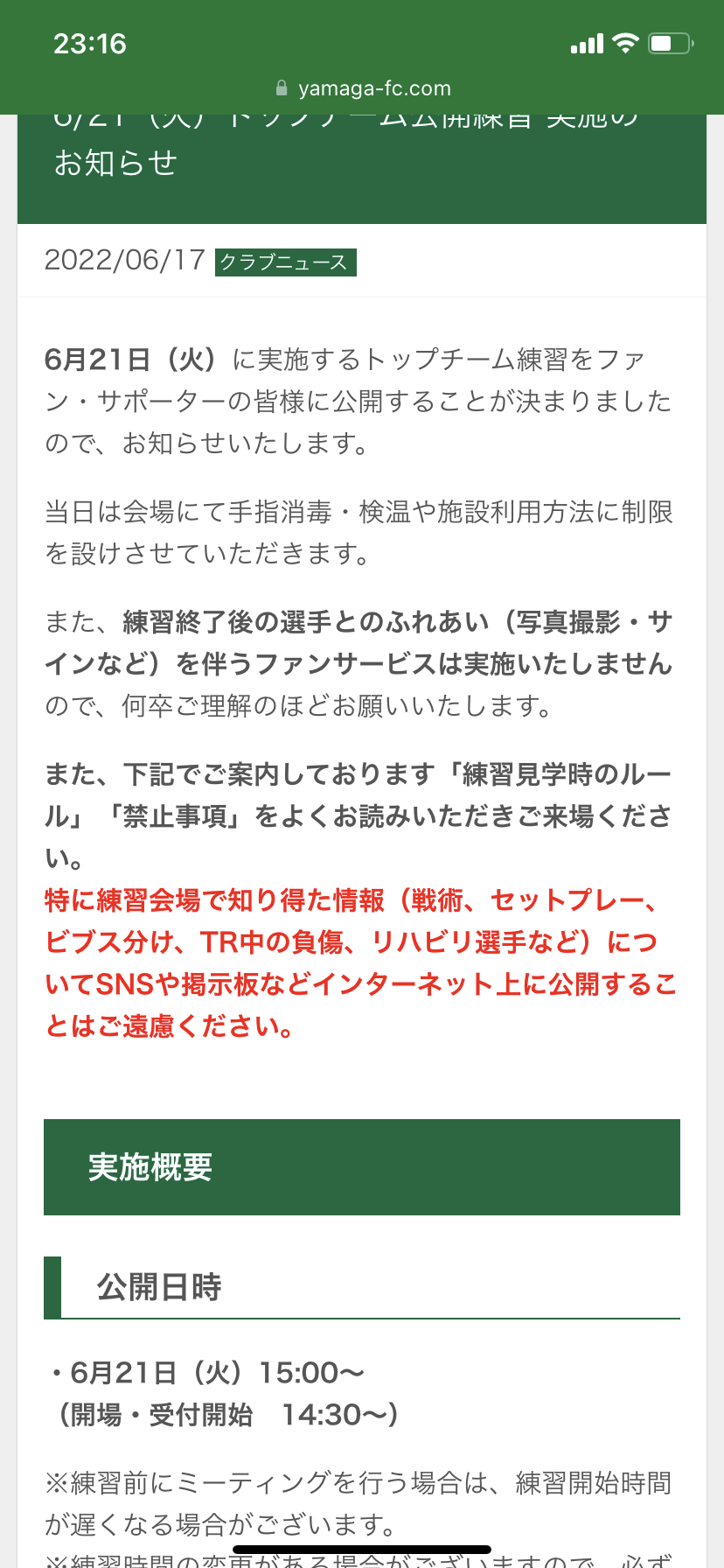Screen dimensions: 724x1568
Task: Tap the yamaga-fc.com address bar
Action: pos(363,88)
